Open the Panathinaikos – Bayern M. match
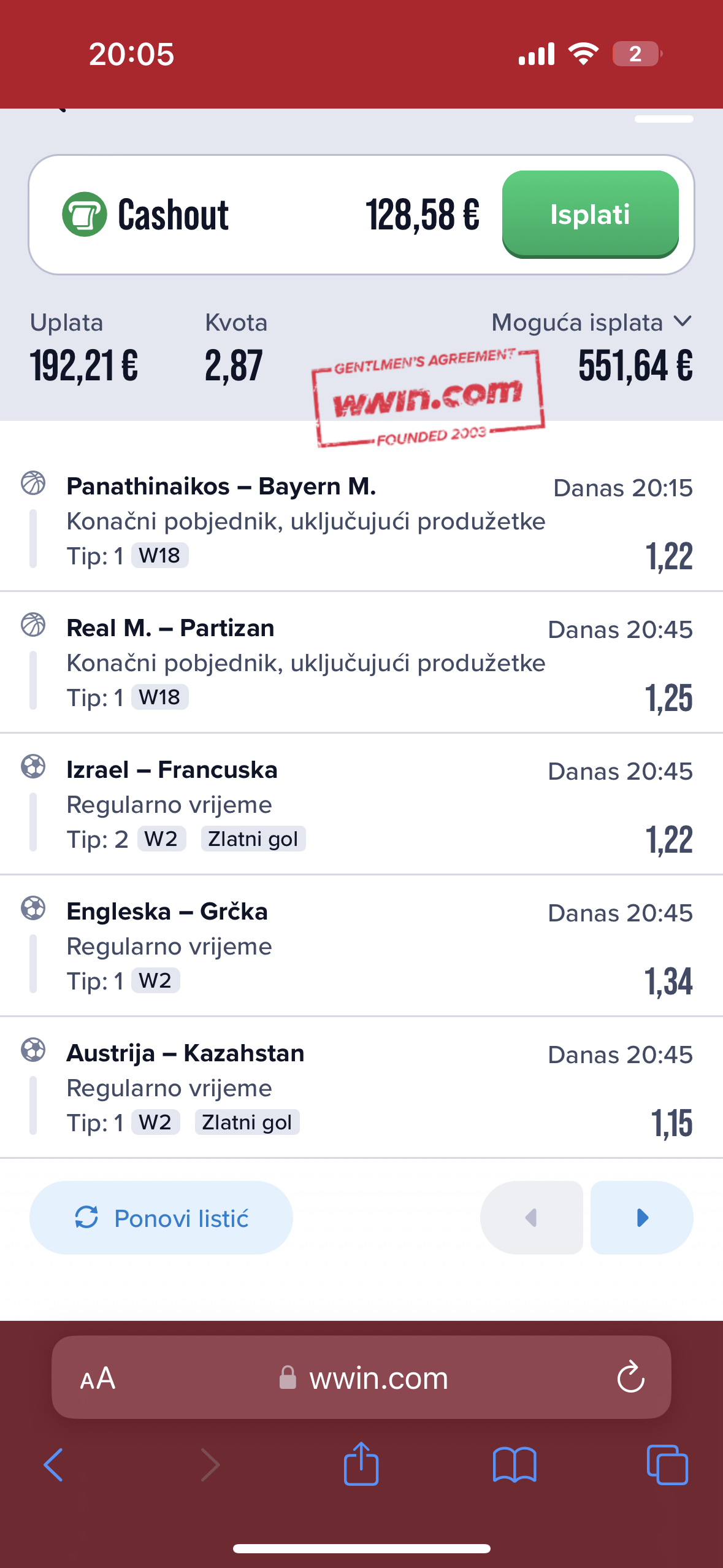Screen dimensions: 723x1568 coord(221,486)
